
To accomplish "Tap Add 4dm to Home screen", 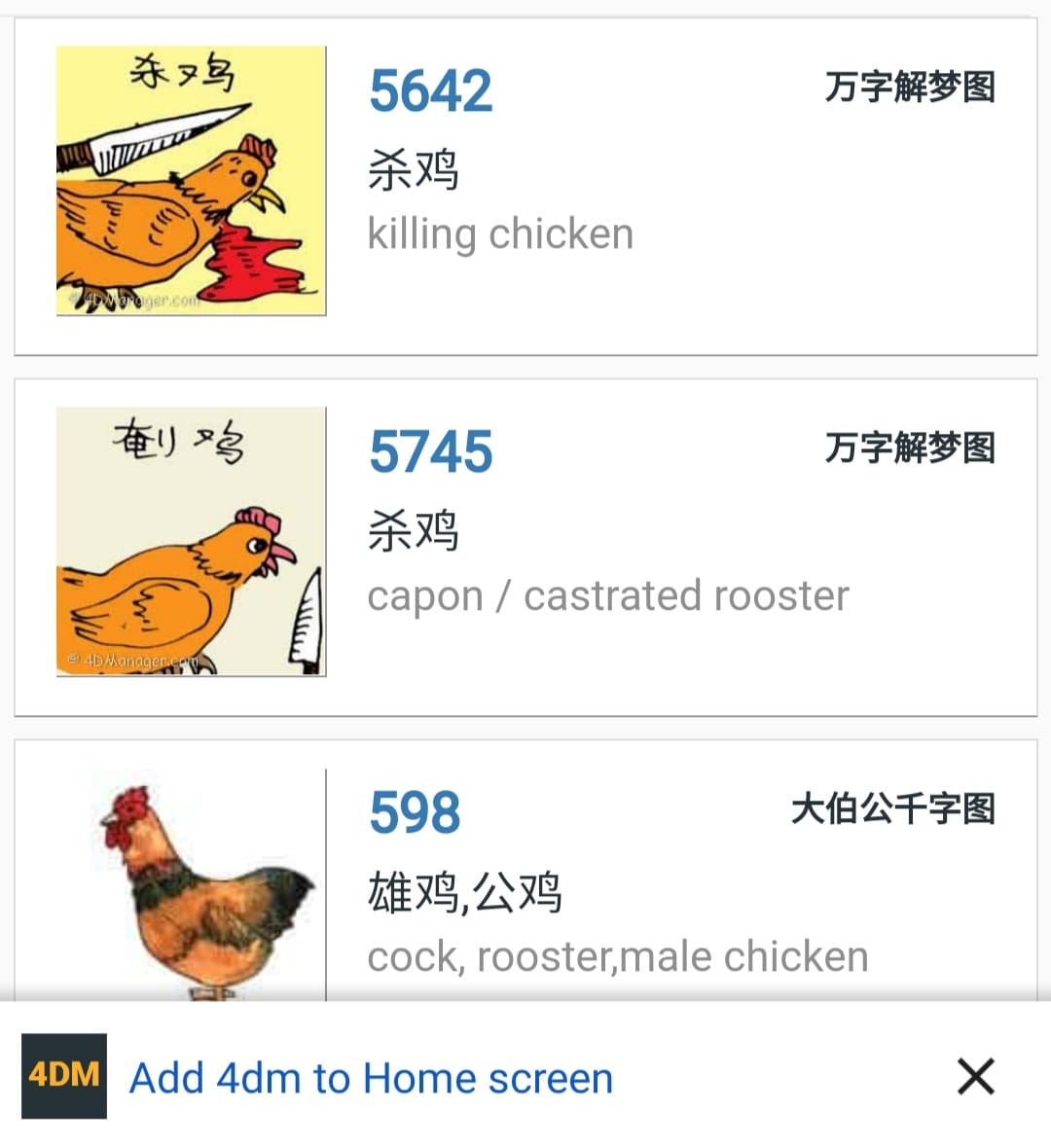I will 371,1078.
